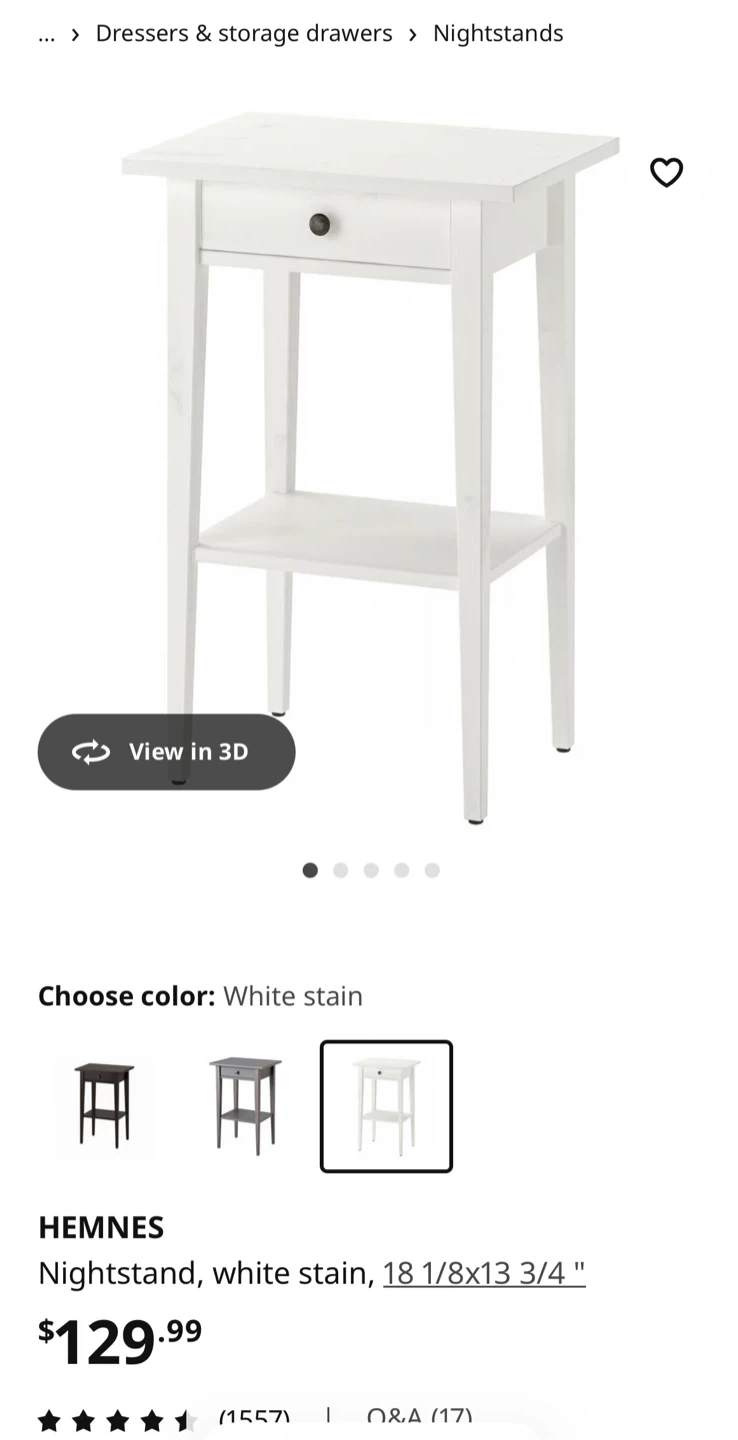The height and width of the screenshot is (1440, 738).
Task: Jump to the last product image dot
Action: (432, 870)
